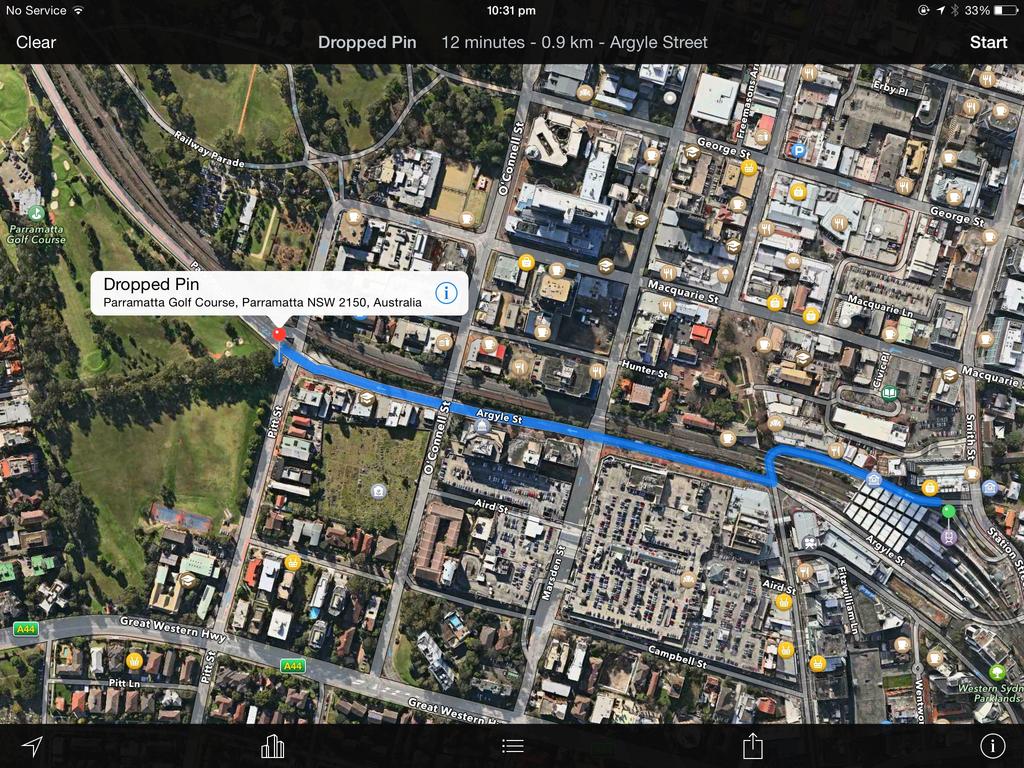Start navigation to Dropped Pin

point(988,42)
